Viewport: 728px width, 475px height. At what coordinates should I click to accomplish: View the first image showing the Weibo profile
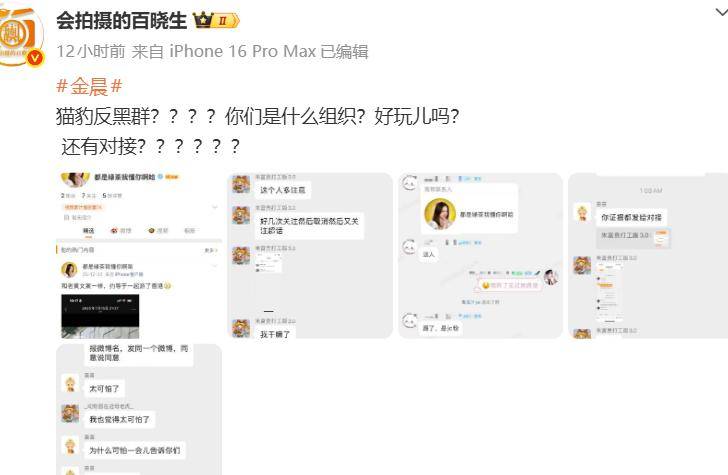[x=139, y=255]
